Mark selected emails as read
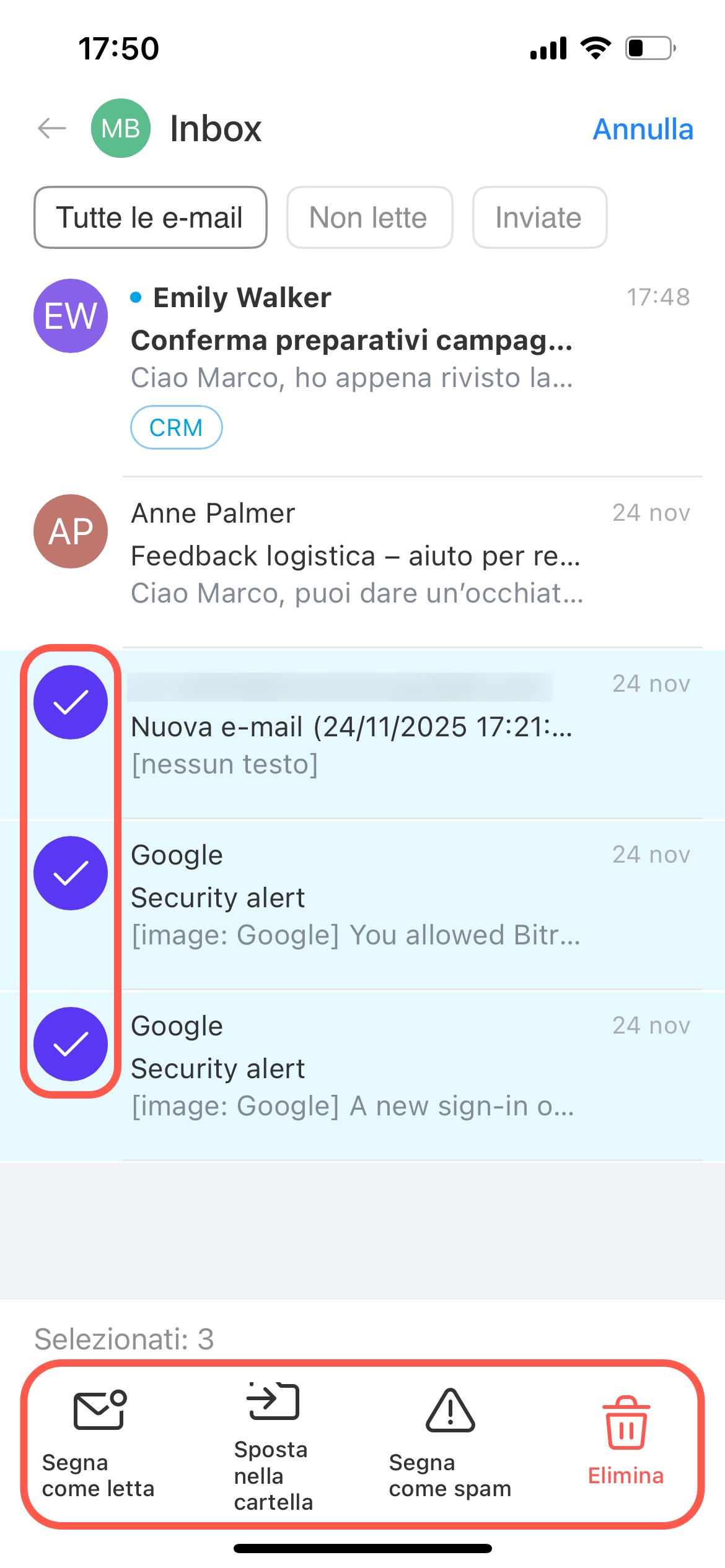This screenshot has width=725, height=1568. [x=99, y=1443]
